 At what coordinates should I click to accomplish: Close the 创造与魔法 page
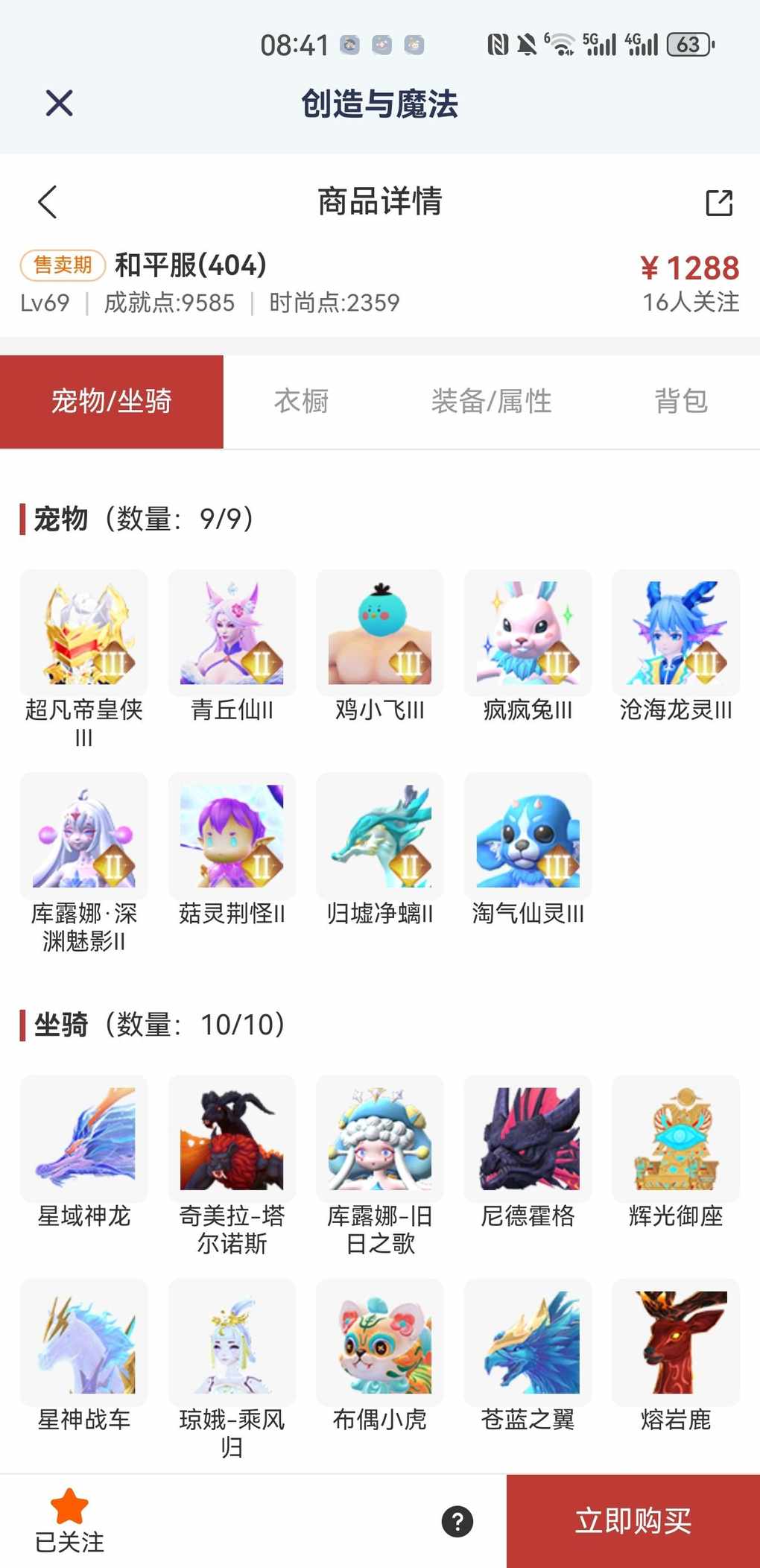(x=59, y=103)
